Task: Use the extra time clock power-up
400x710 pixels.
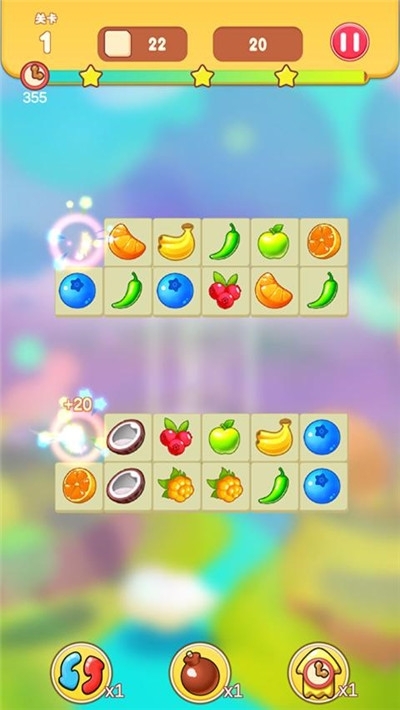Action: pos(318,672)
